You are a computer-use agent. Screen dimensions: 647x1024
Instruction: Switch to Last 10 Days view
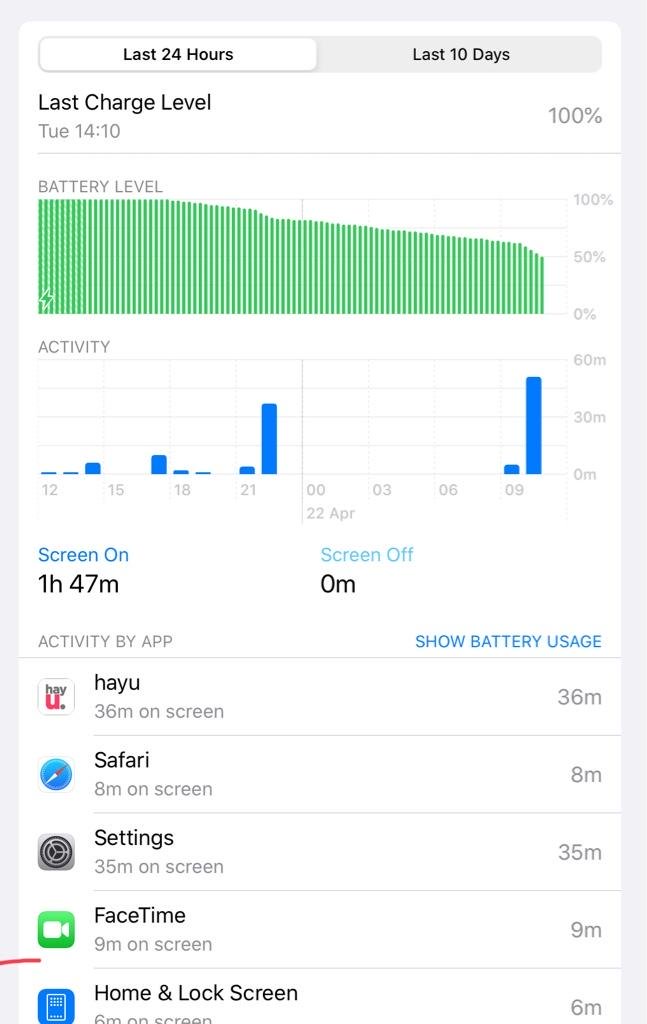[460, 55]
